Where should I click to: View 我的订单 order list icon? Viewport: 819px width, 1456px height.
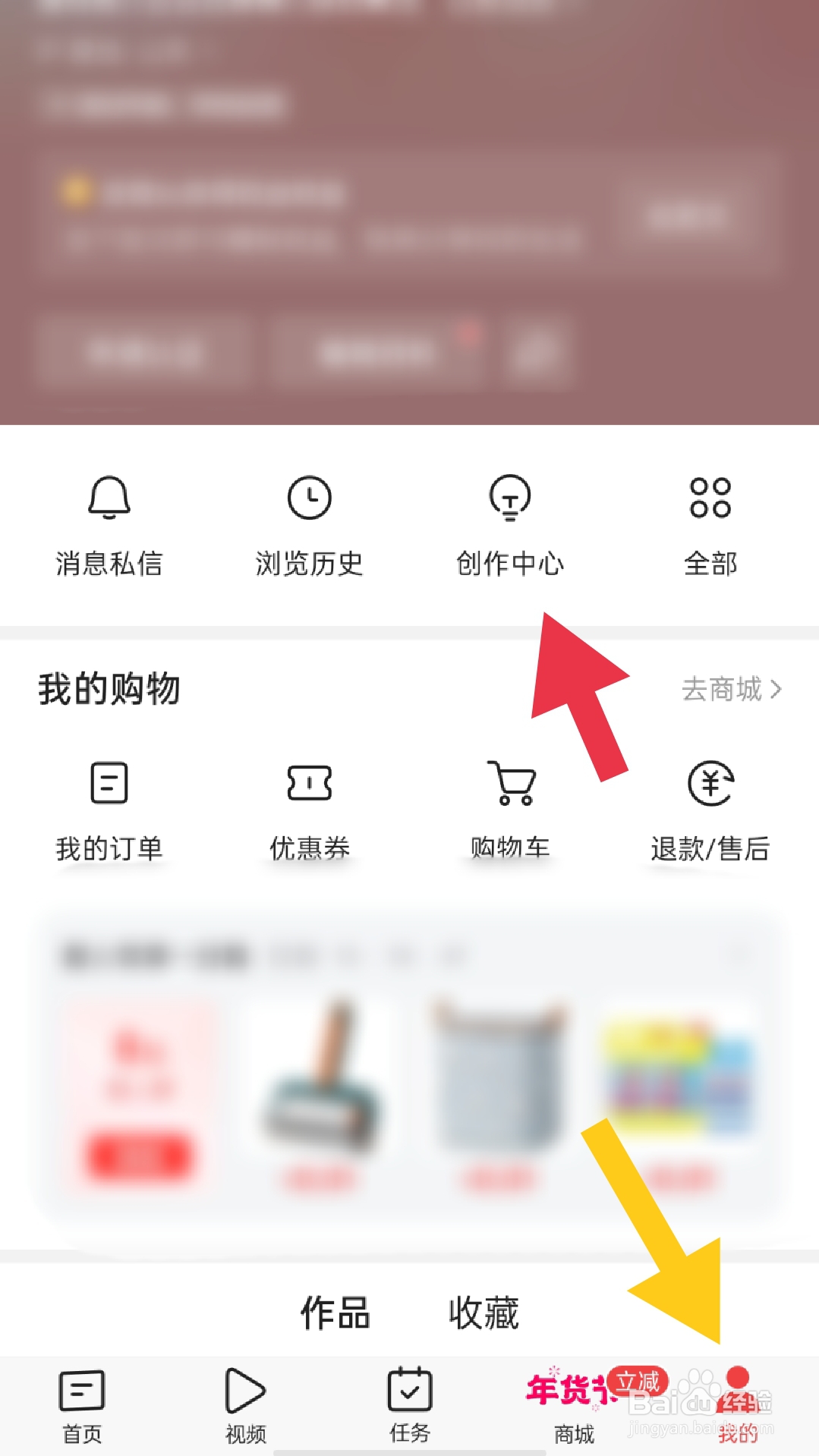(x=110, y=785)
